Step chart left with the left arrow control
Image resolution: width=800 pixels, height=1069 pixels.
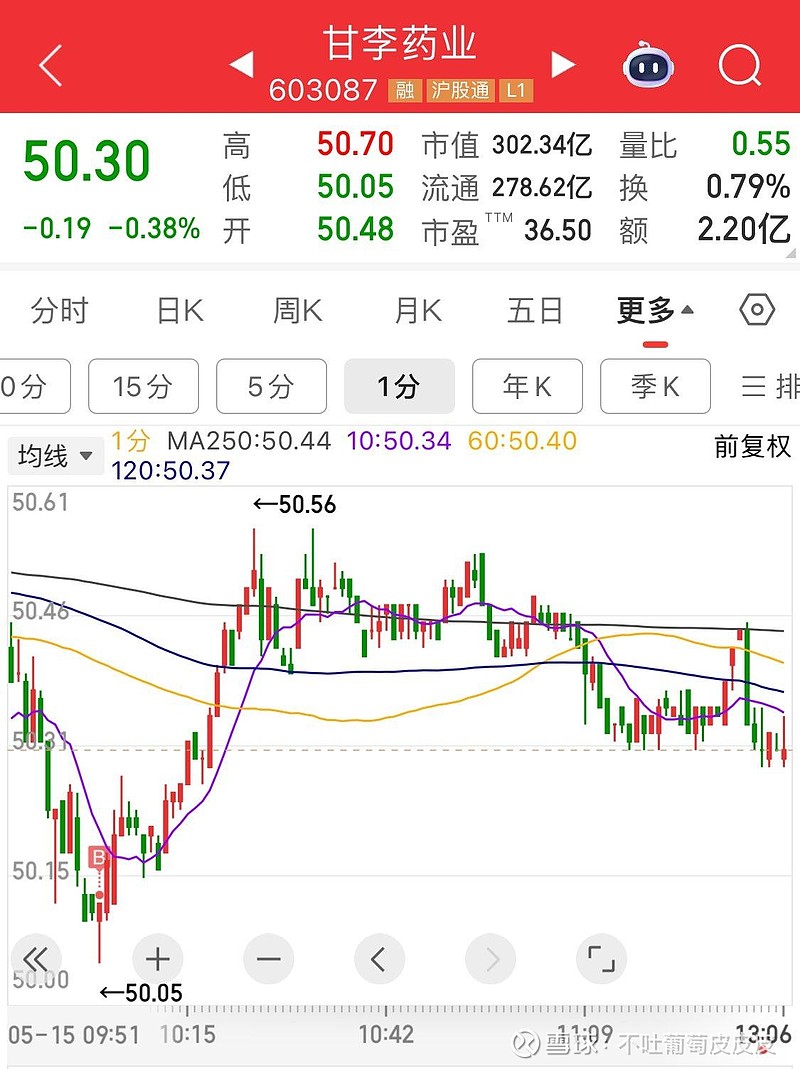379,958
